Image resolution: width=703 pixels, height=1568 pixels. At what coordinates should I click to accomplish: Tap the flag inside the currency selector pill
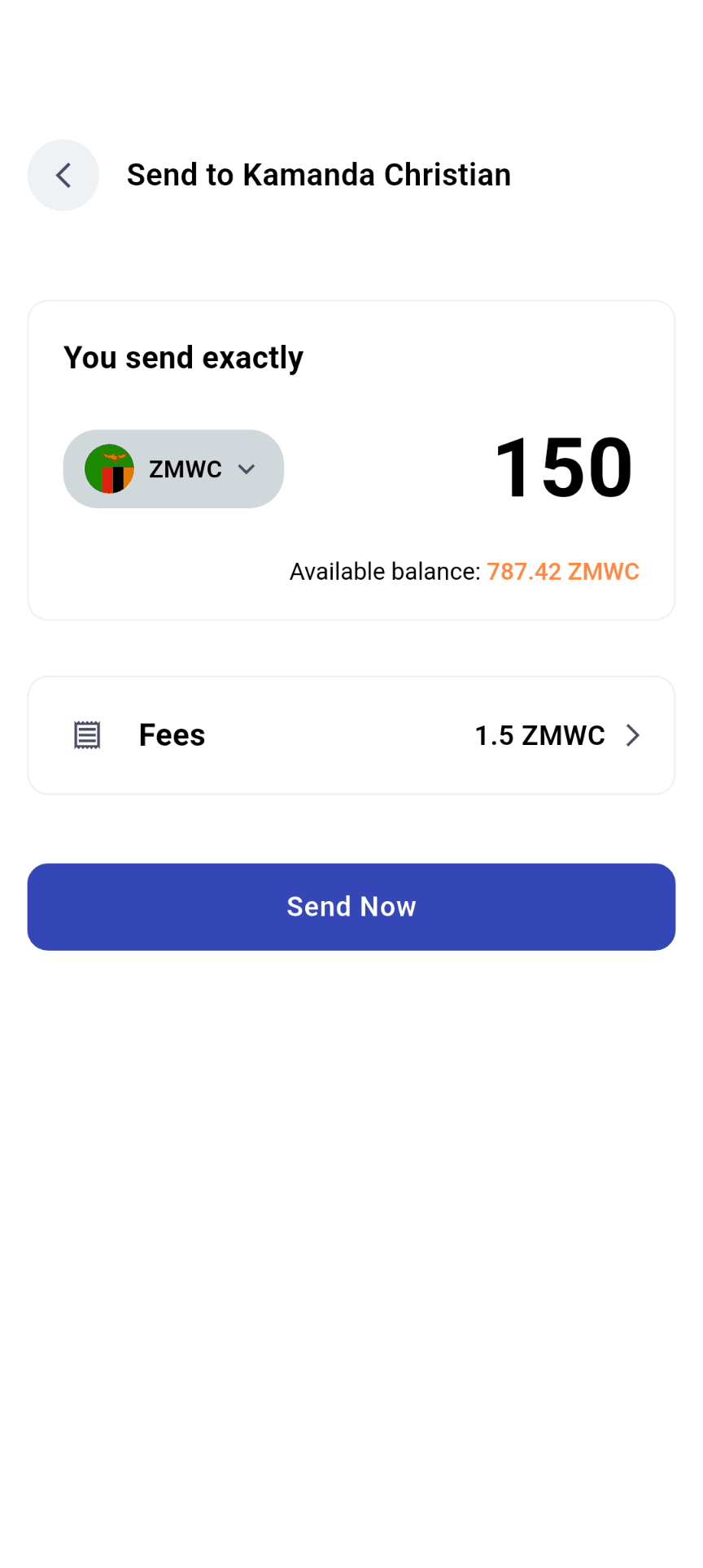click(x=111, y=468)
